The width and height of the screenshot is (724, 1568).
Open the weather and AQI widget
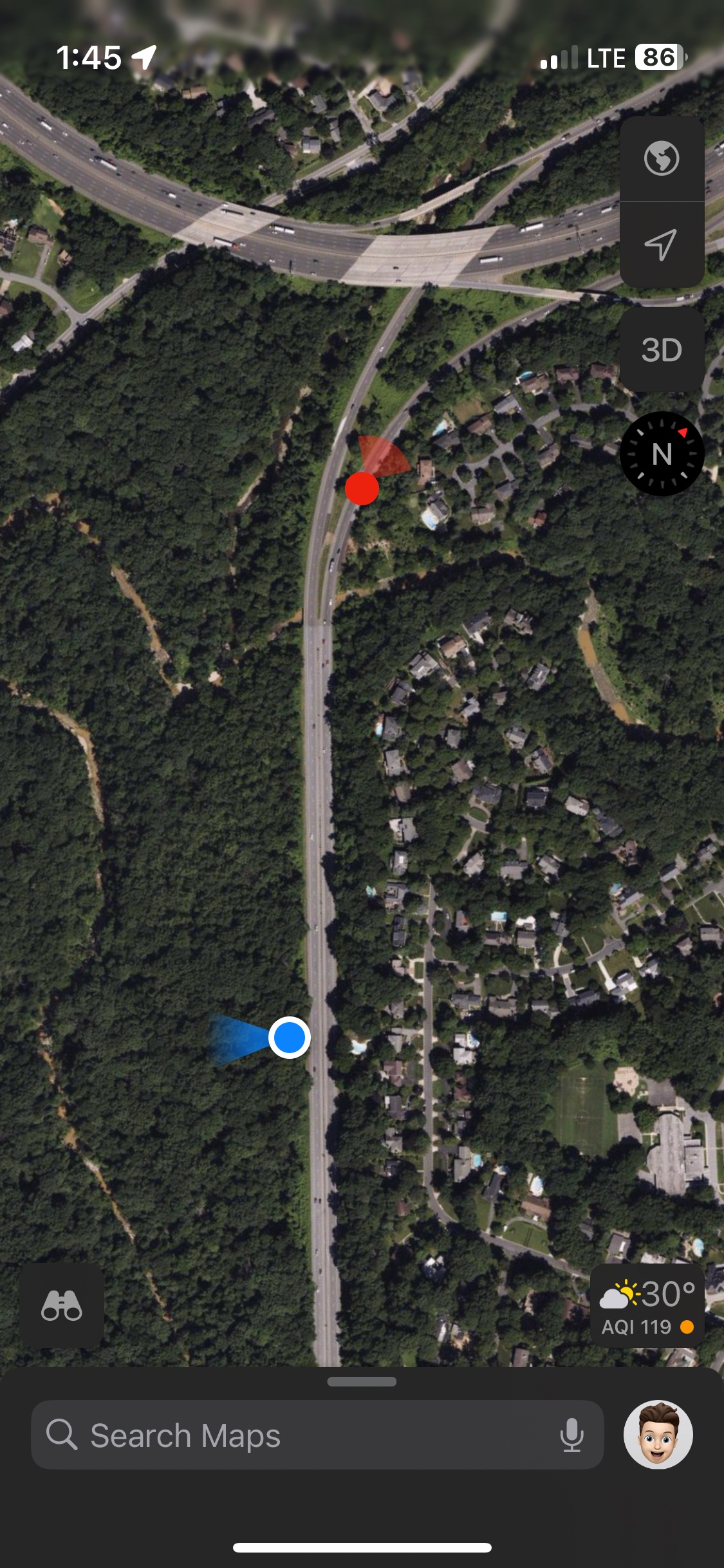click(x=647, y=1305)
